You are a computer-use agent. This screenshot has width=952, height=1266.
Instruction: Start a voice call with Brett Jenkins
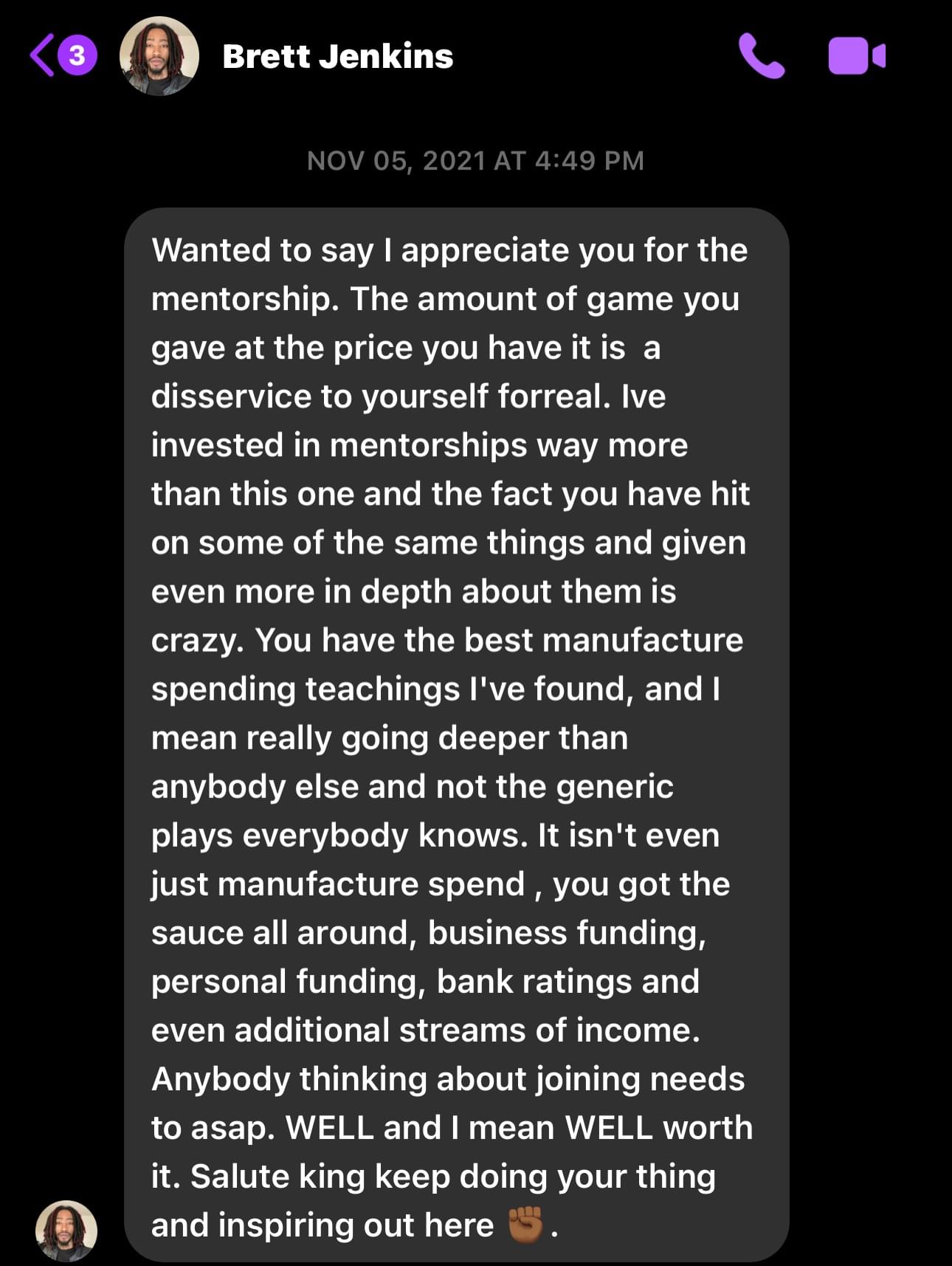[x=762, y=56]
